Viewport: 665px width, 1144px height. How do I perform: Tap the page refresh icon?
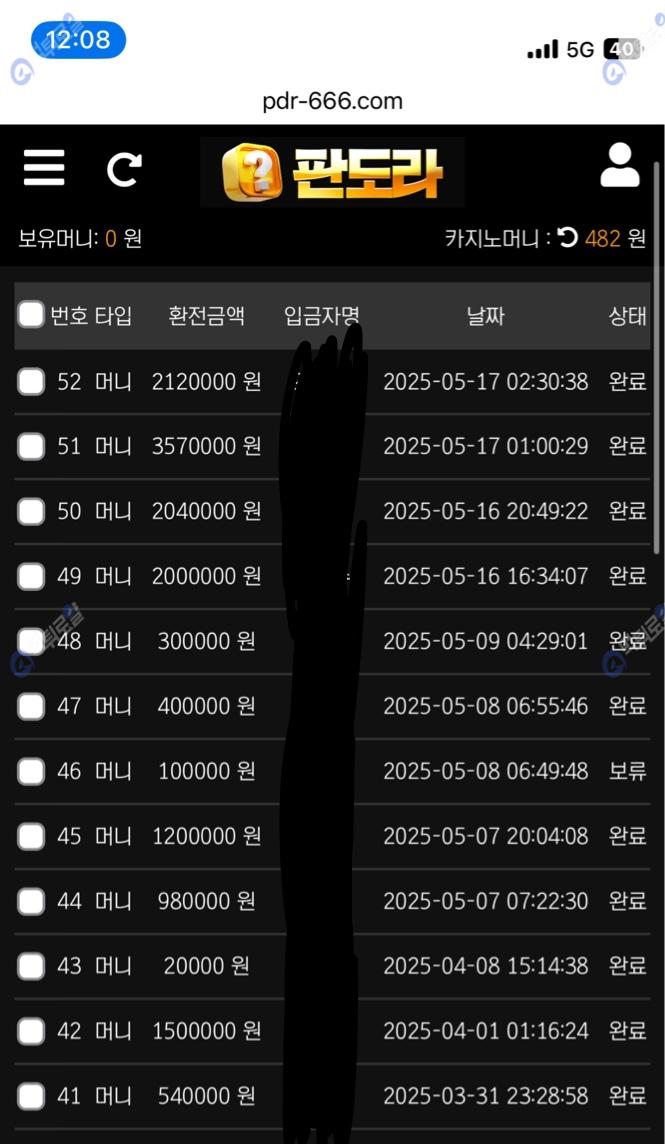coord(124,169)
